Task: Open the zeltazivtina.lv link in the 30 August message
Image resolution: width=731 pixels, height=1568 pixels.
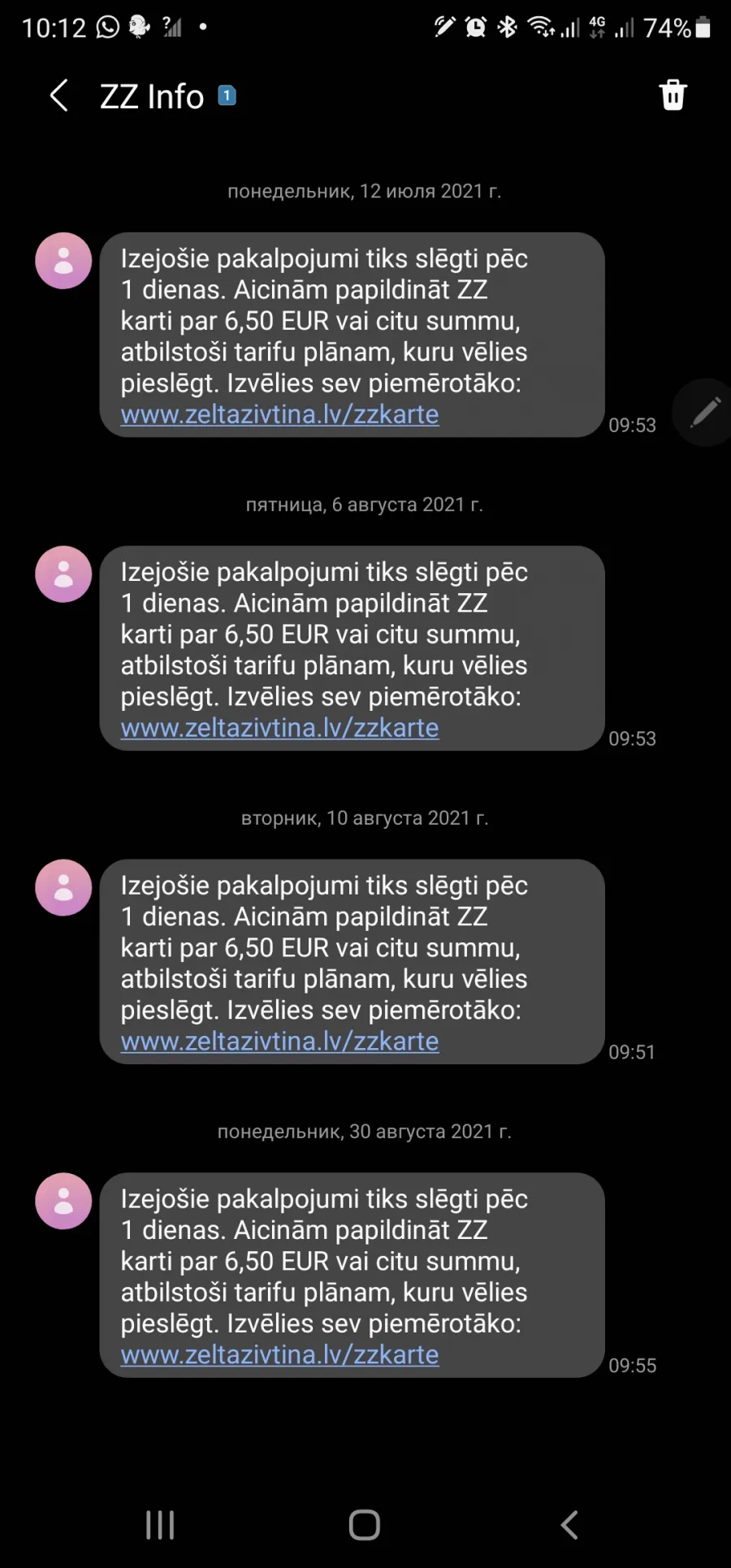Action: tap(279, 1355)
